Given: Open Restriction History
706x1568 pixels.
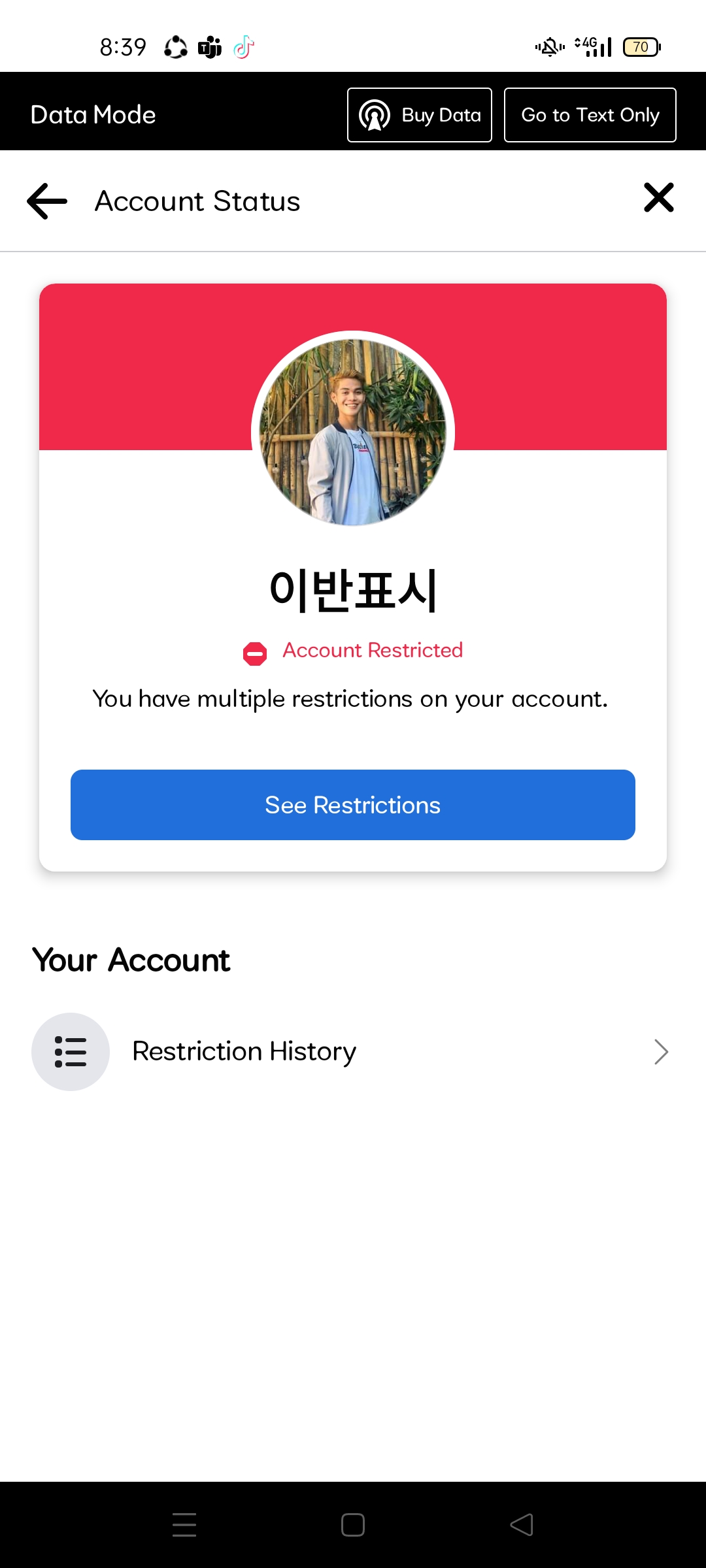Looking at the screenshot, I should [353, 1052].
